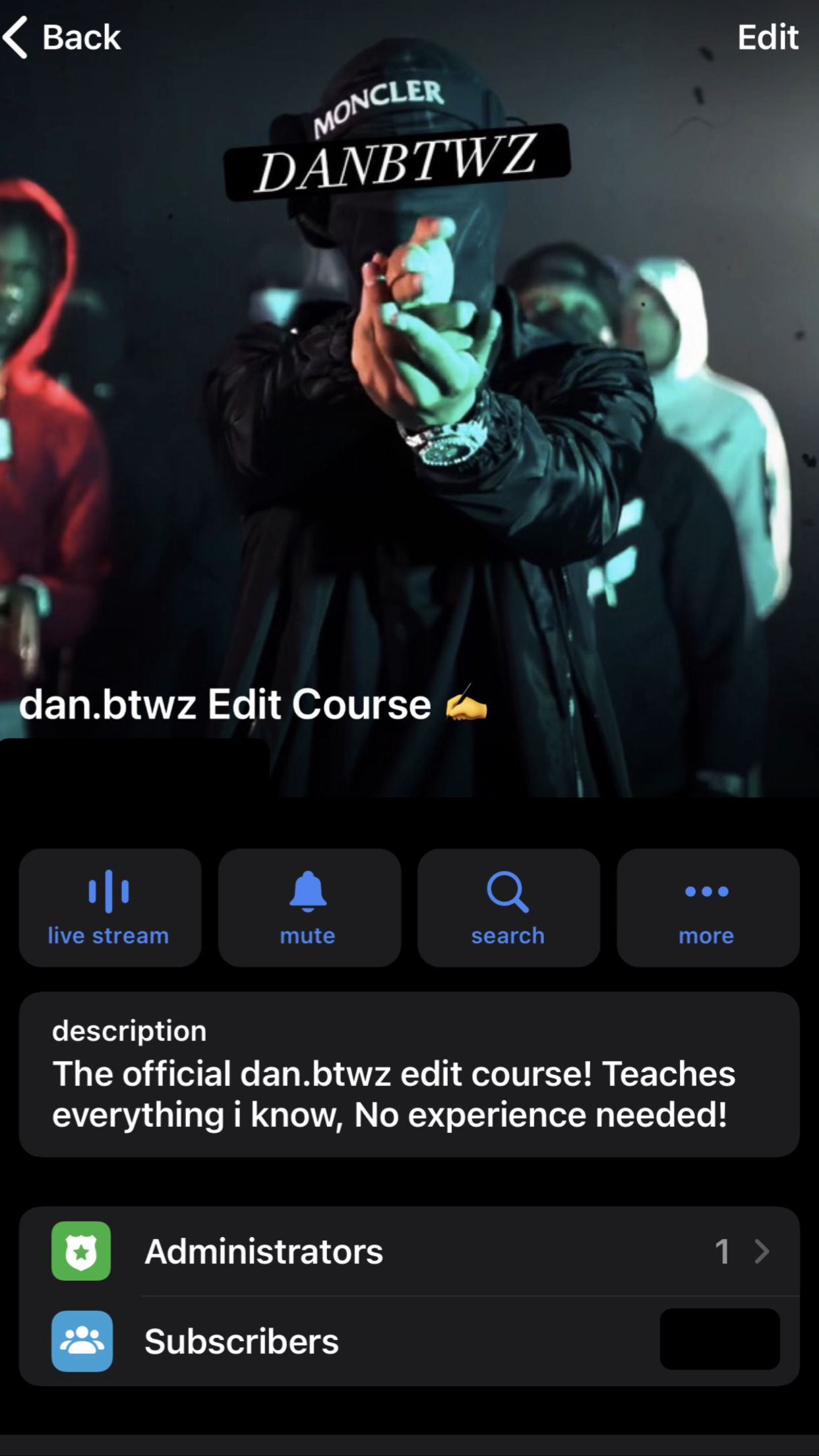
Task: Mute channel notifications
Action: (x=309, y=907)
